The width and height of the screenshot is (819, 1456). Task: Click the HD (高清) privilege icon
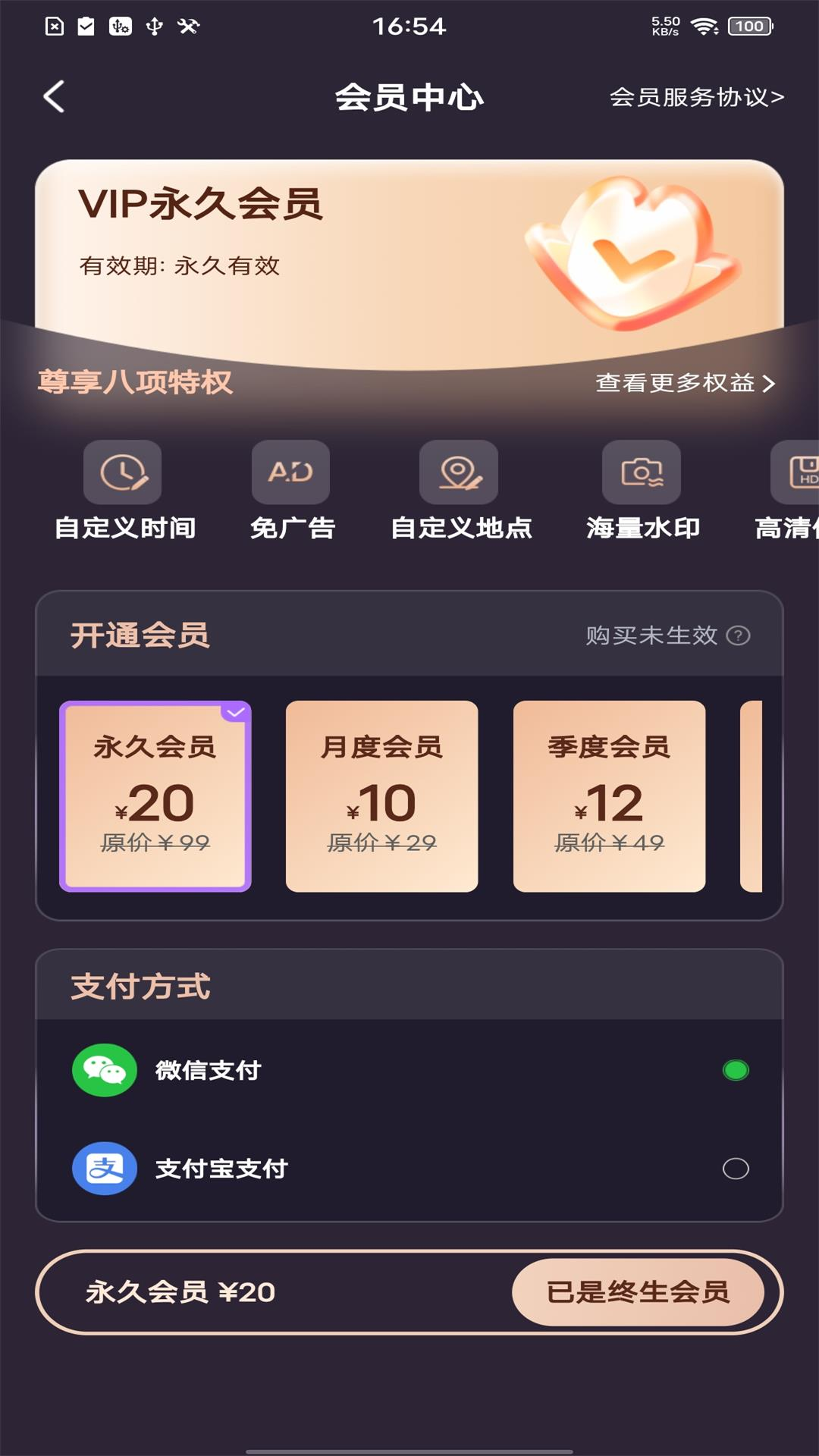coord(802,473)
